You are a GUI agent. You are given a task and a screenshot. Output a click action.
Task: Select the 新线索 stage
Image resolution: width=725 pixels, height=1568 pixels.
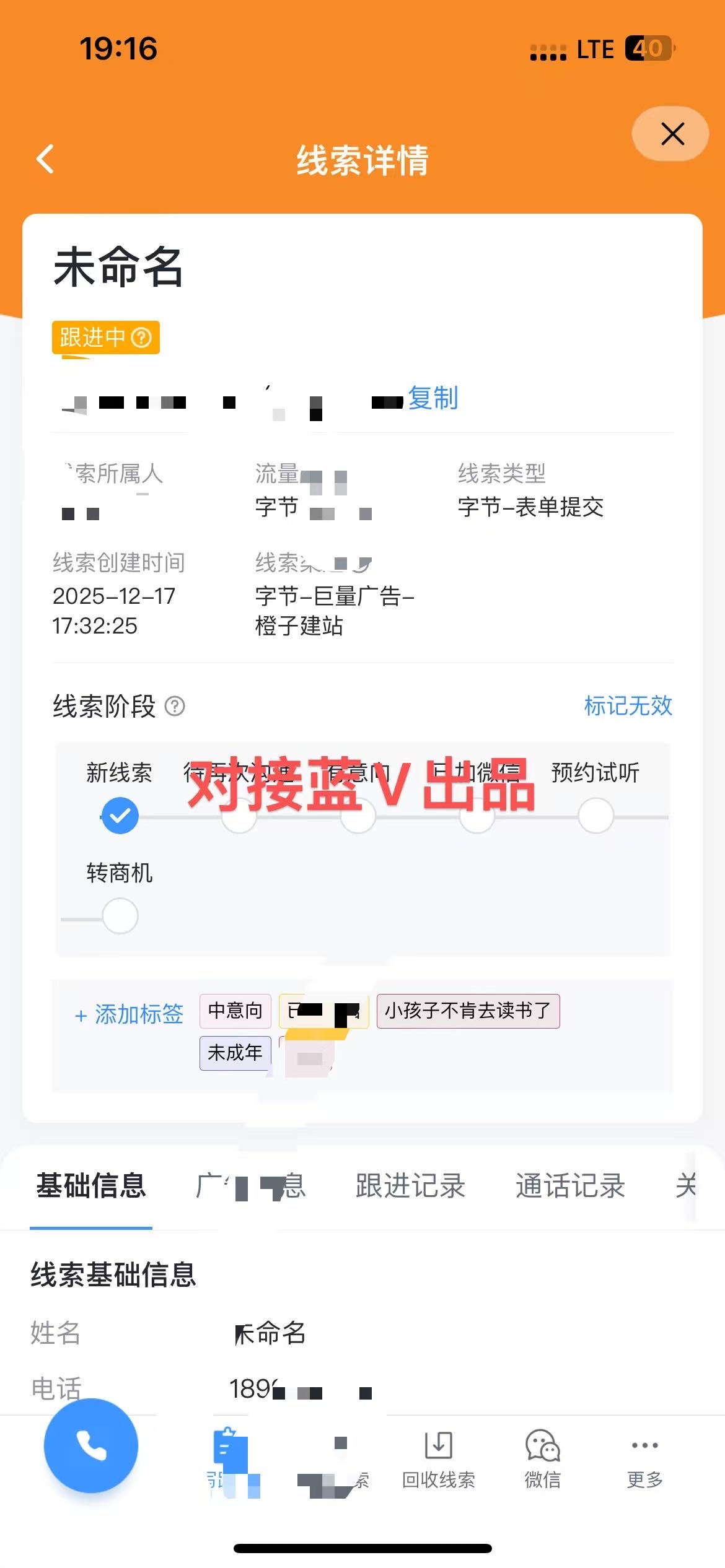pos(120,816)
